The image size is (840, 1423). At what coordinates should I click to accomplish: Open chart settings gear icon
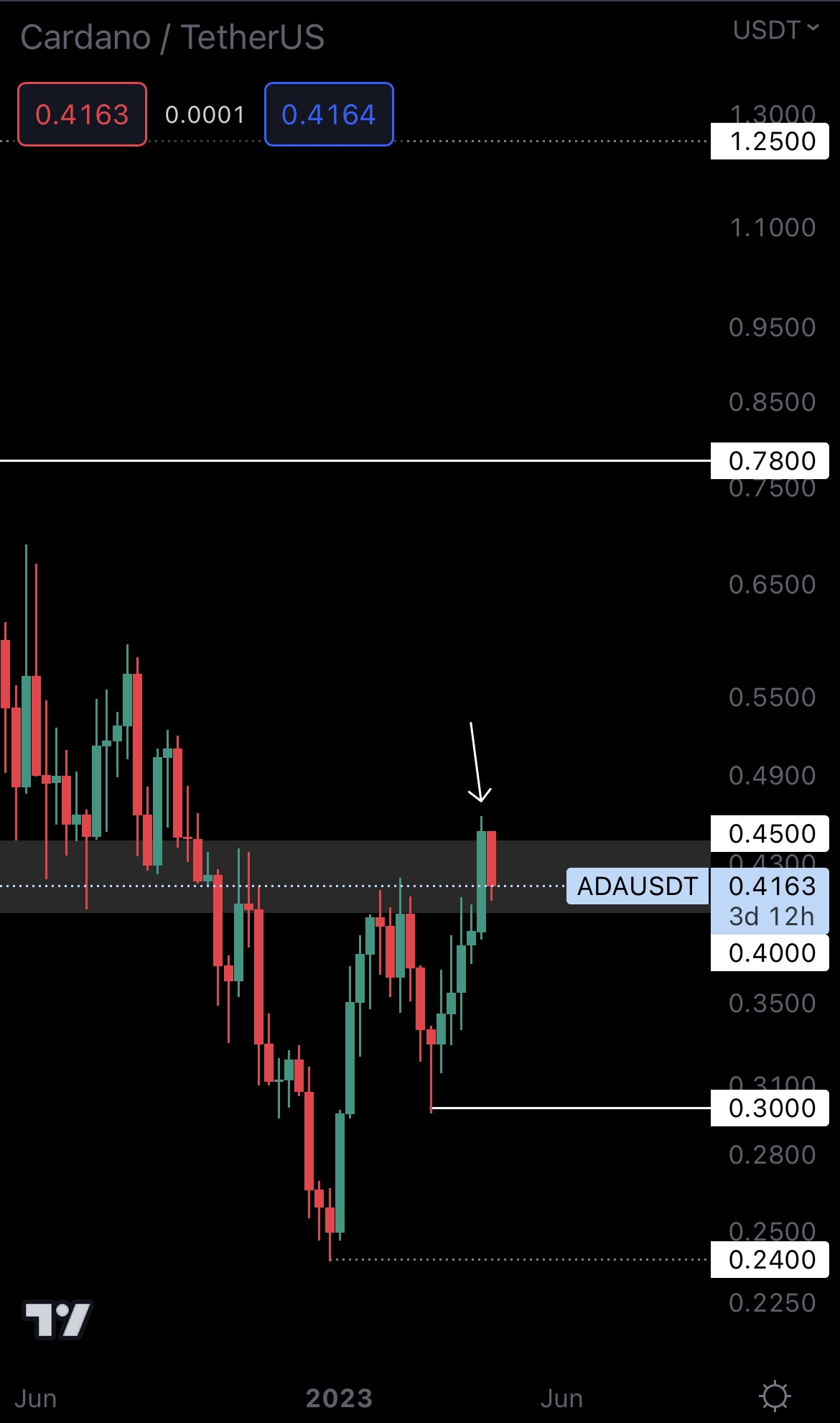click(775, 1396)
